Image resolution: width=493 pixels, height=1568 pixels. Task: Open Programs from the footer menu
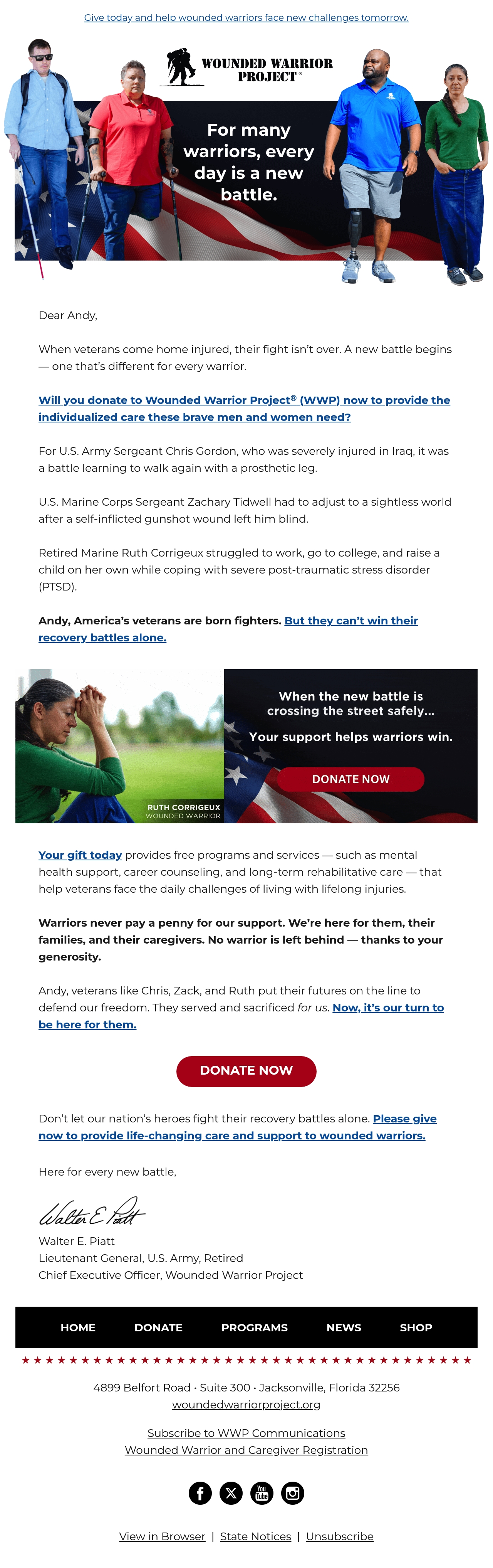(254, 1327)
